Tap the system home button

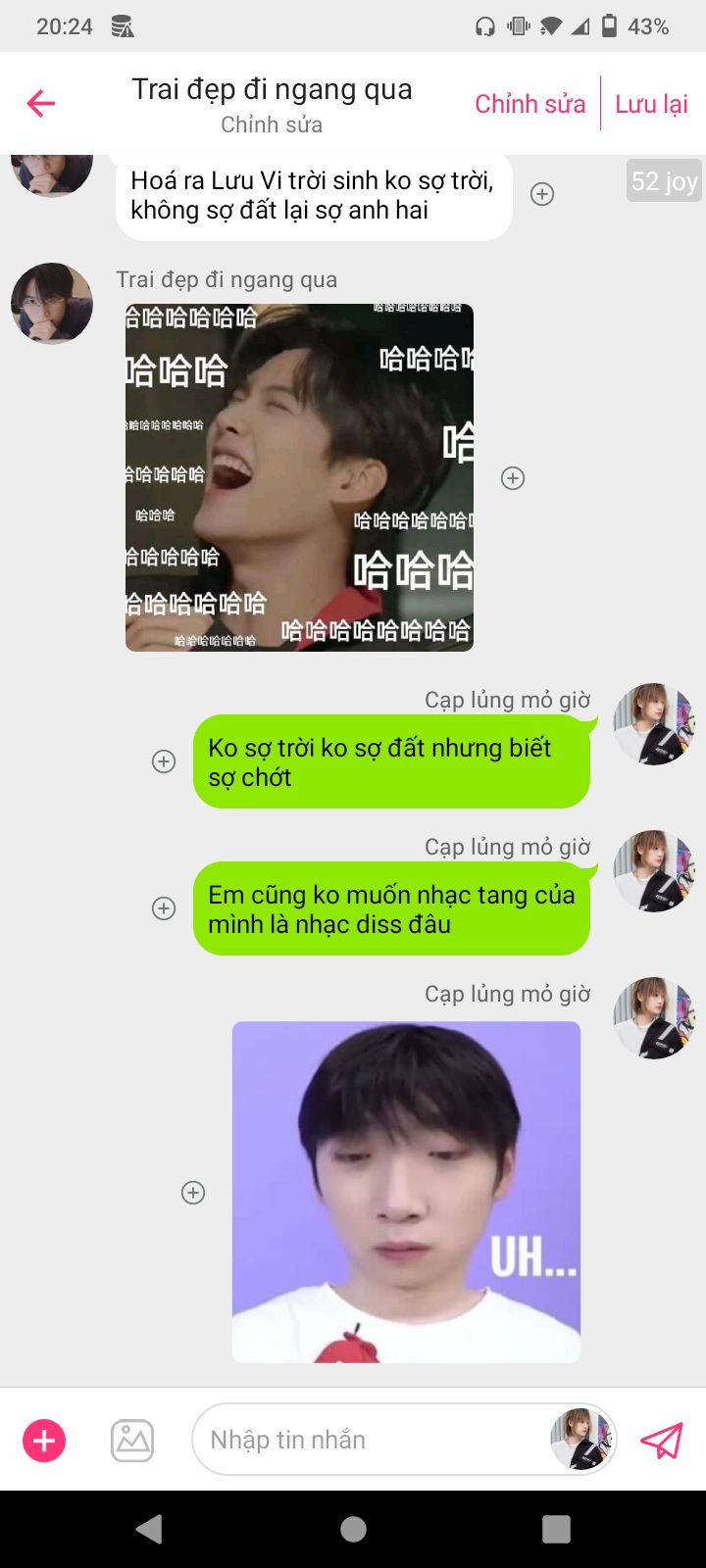(353, 1529)
